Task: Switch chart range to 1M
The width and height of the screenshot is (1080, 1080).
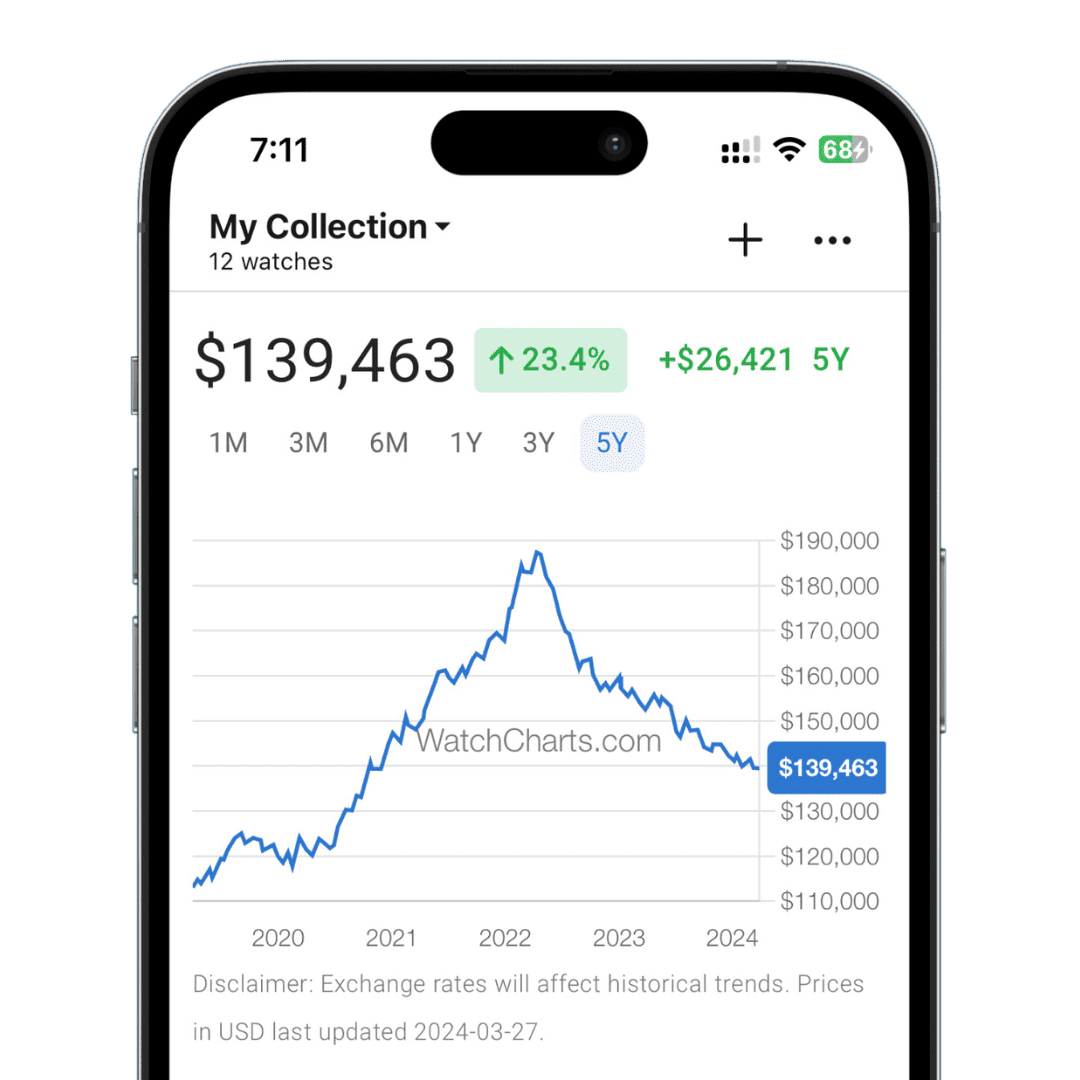Action: point(228,443)
